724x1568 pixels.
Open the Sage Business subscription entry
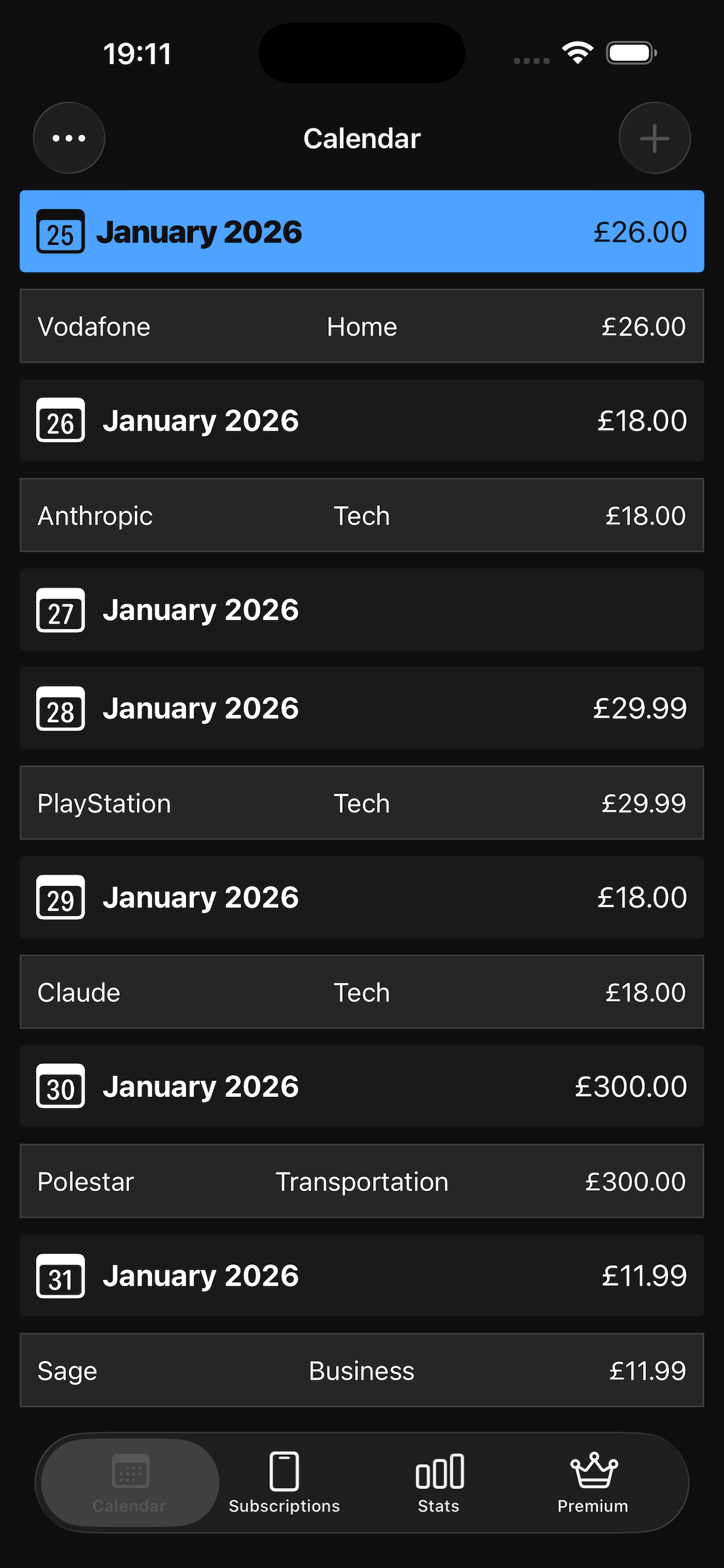point(362,1370)
